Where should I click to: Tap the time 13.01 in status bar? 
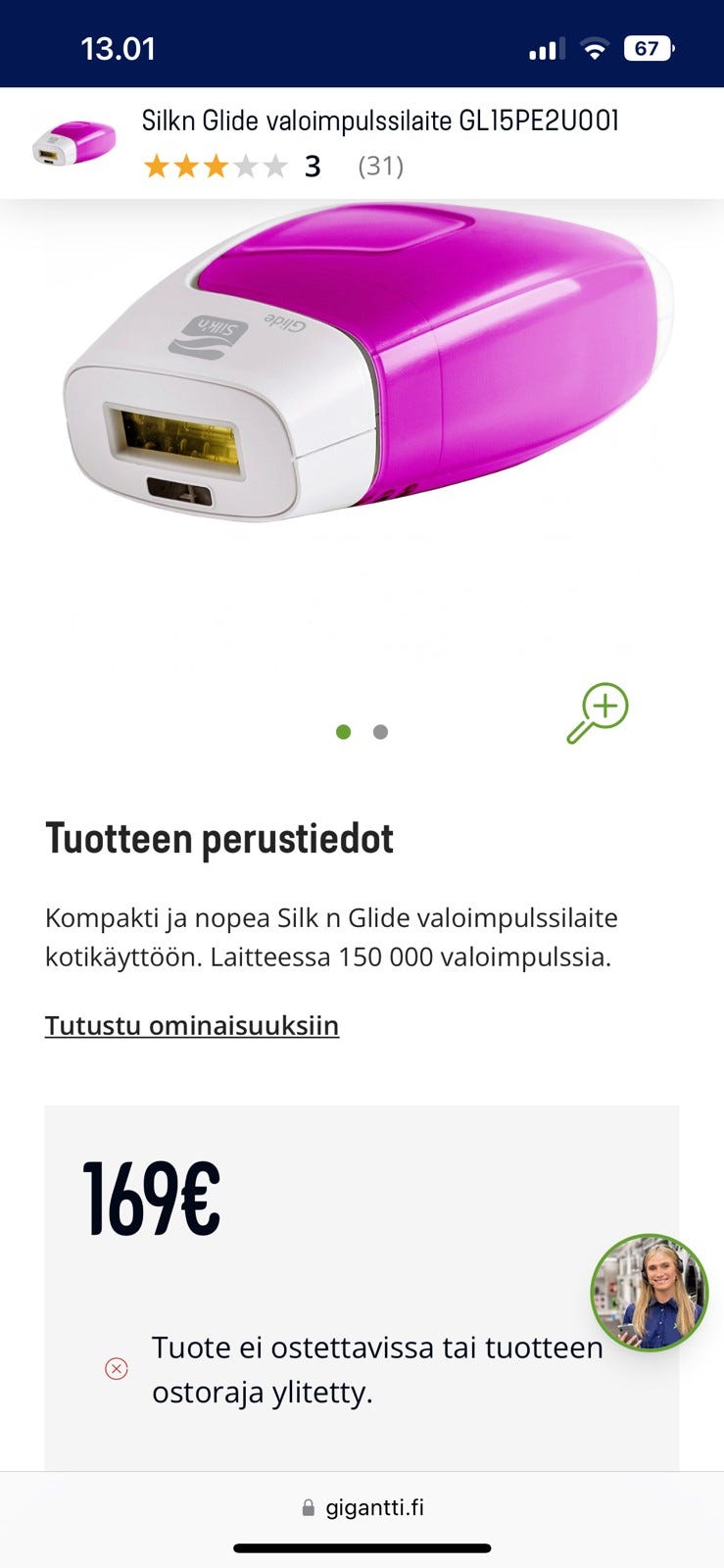(119, 47)
